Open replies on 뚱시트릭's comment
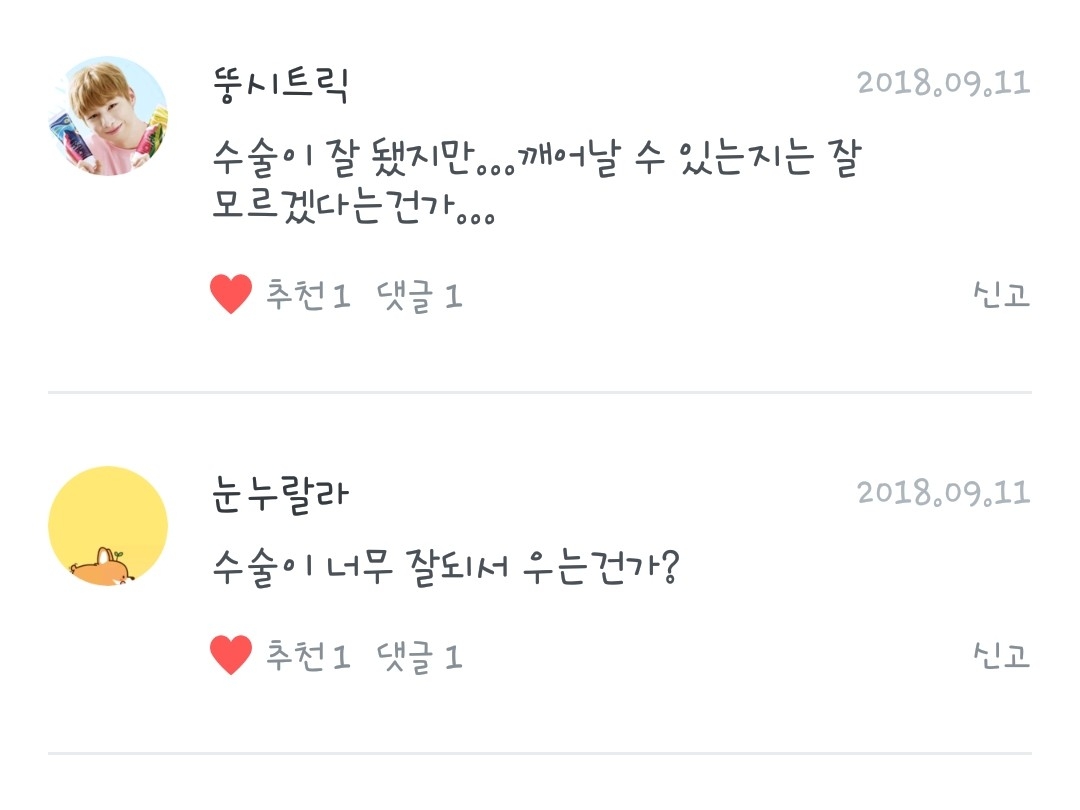Image resolution: width=1080 pixels, height=810 pixels. (419, 297)
